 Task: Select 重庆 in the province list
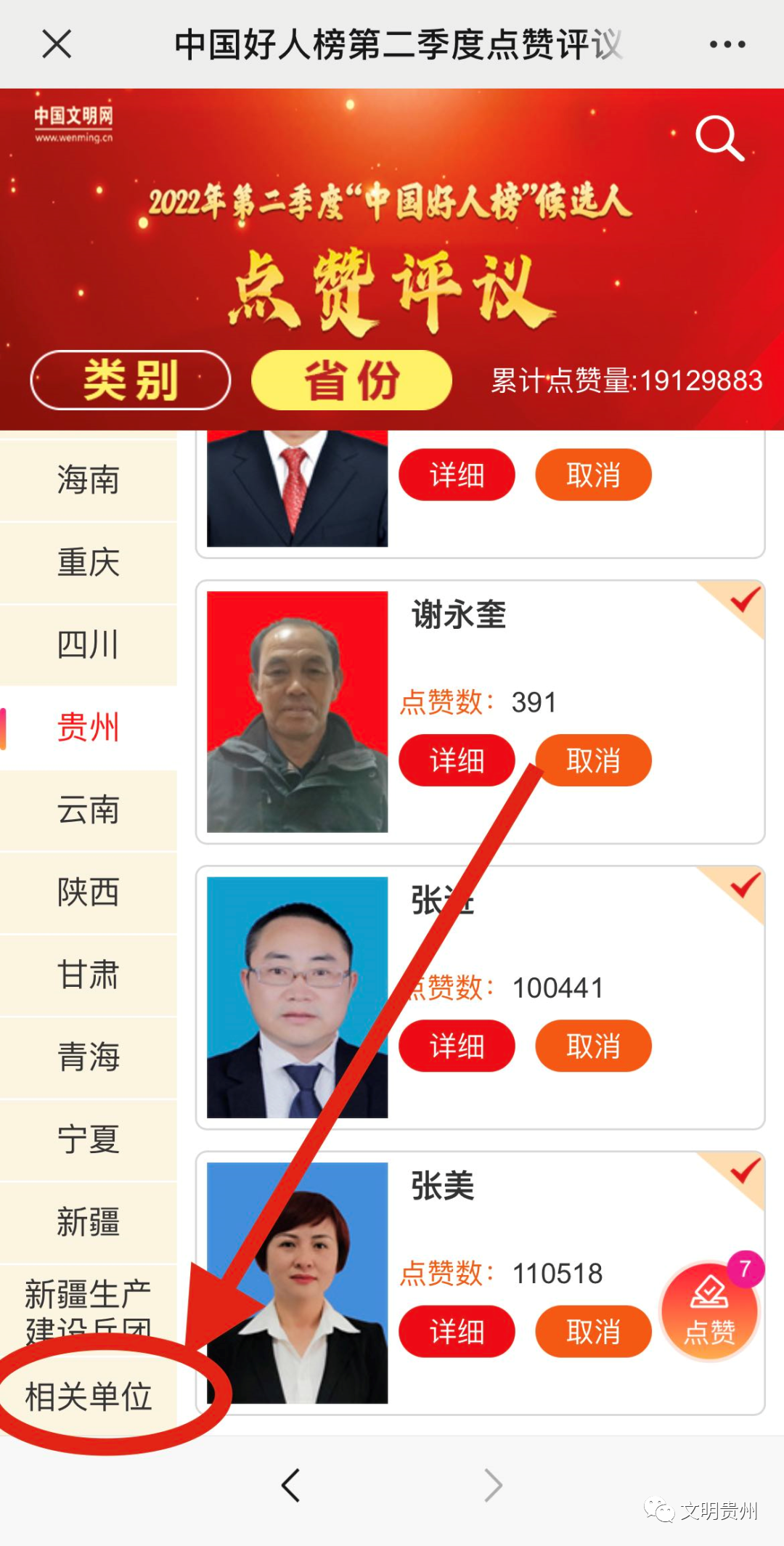[88, 563]
